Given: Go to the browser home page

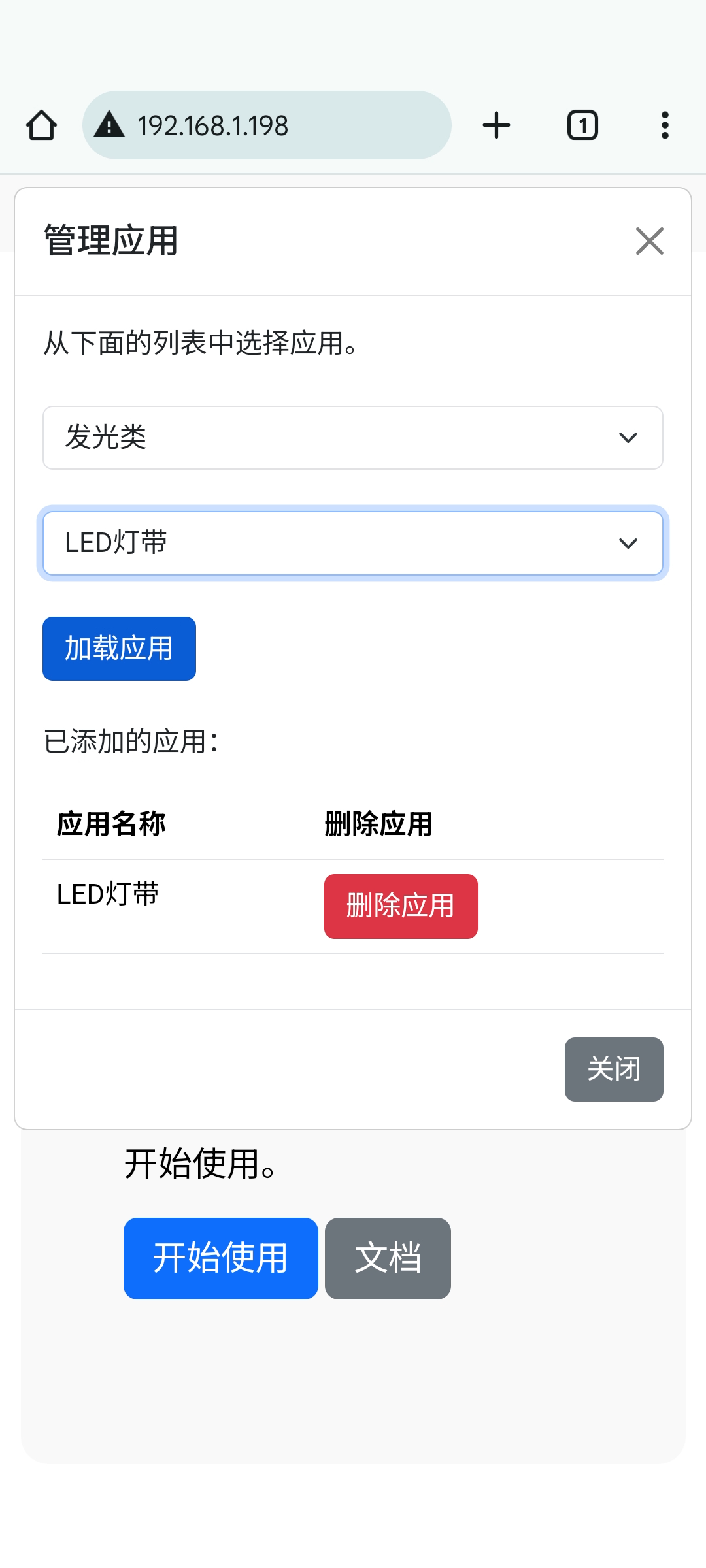Looking at the screenshot, I should point(41,125).
